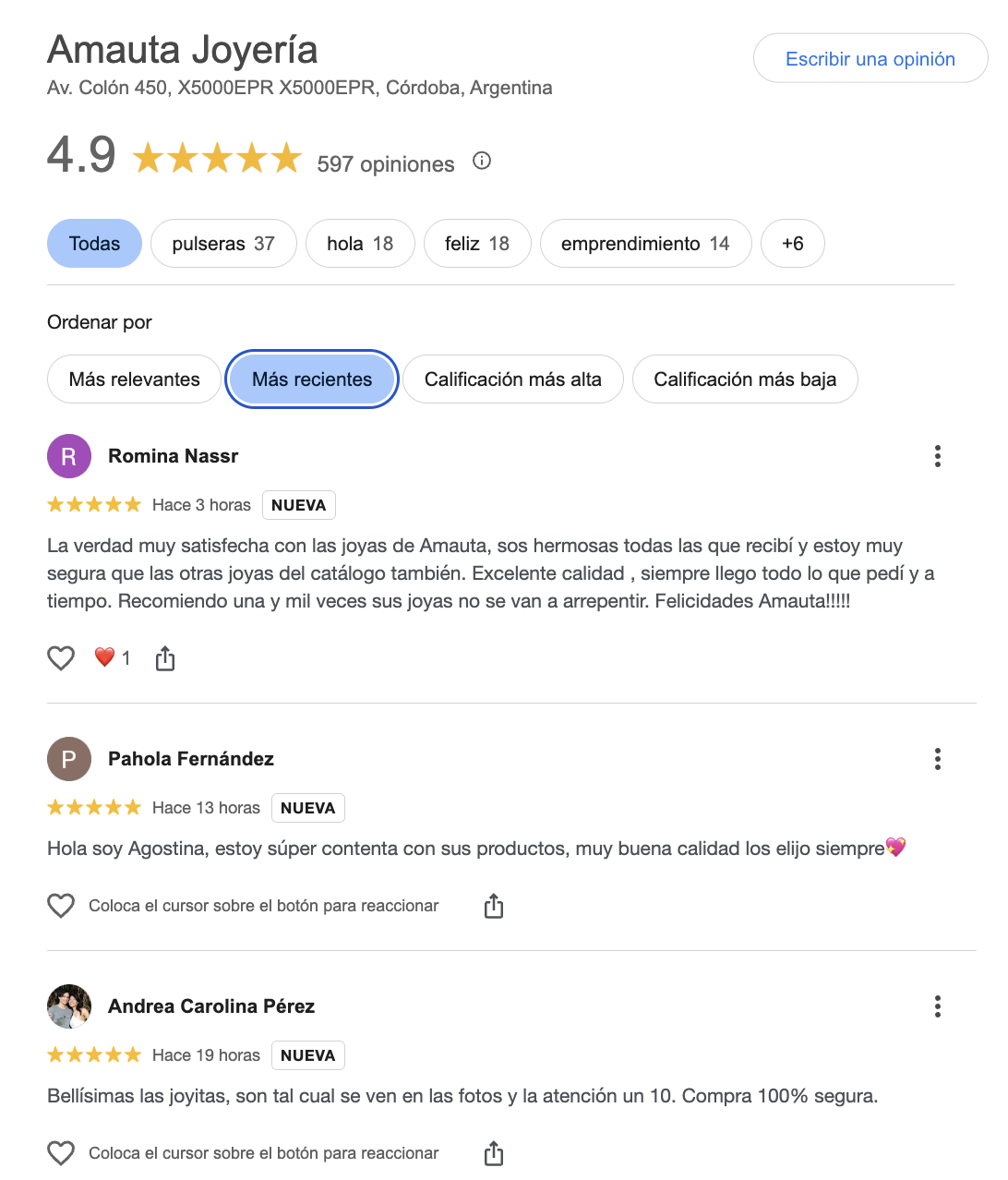Viewport: 1008px width, 1180px height.
Task: Sort by Más relevantes
Action: [134, 379]
